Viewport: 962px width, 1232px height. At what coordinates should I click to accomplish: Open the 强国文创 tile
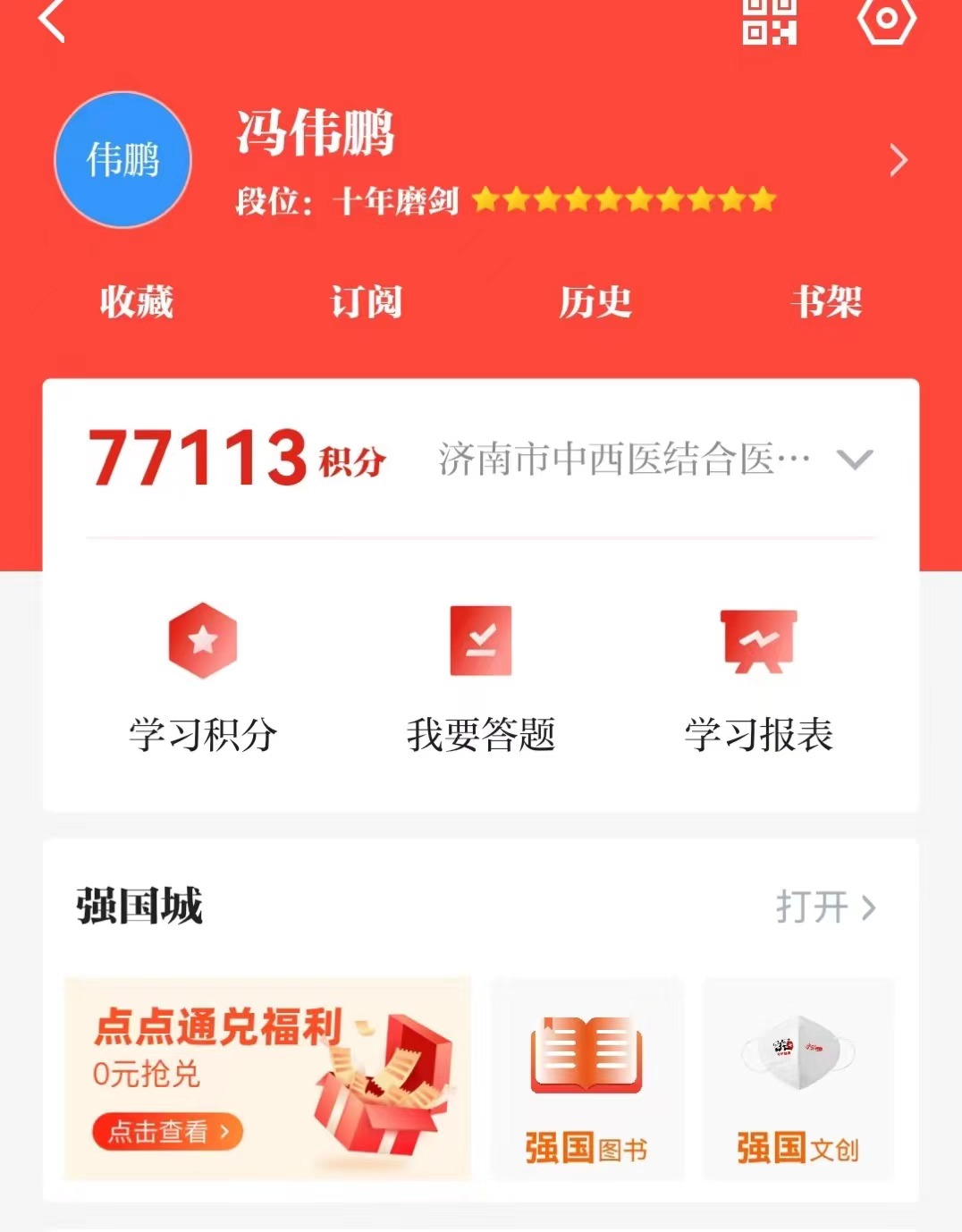[797, 1080]
